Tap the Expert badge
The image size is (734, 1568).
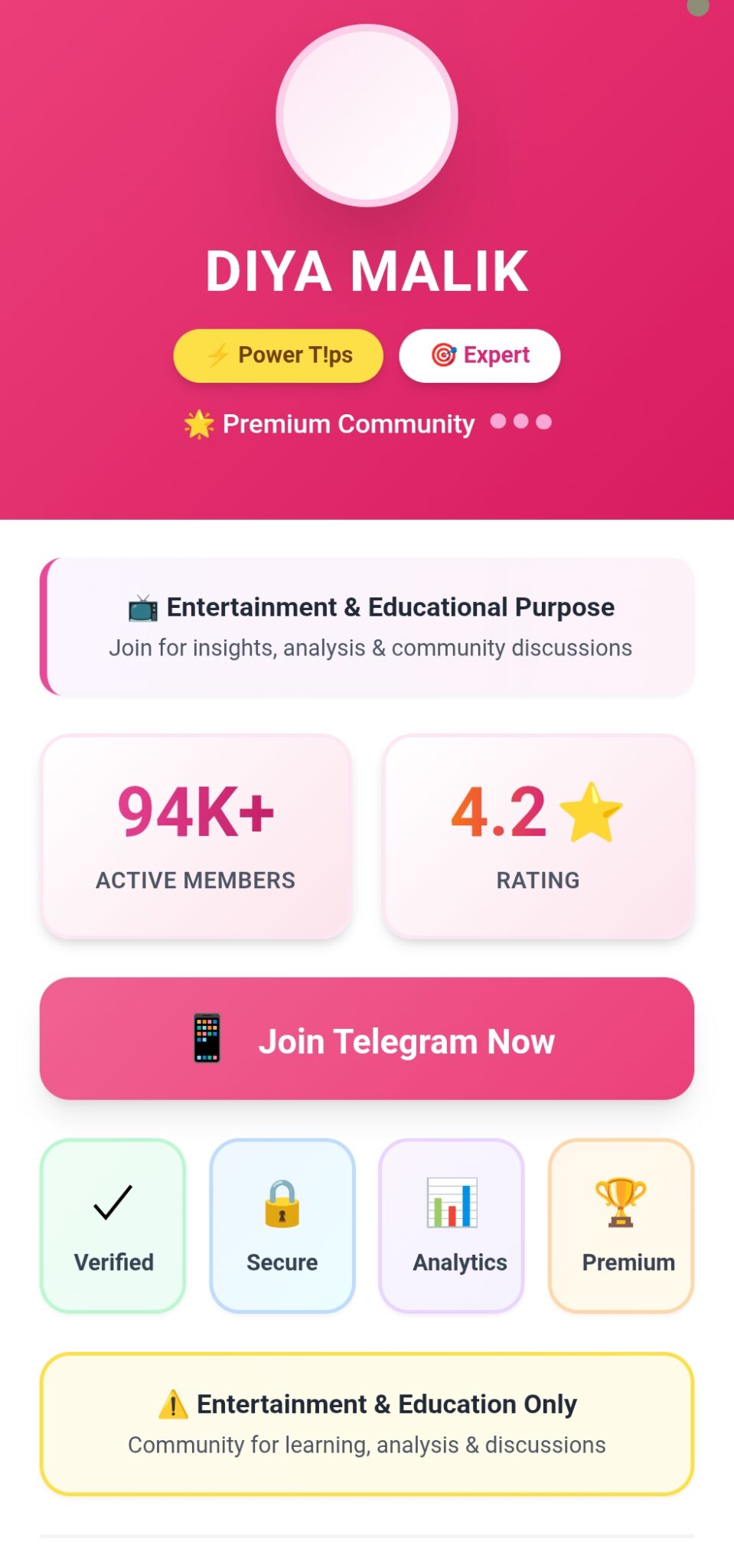480,355
